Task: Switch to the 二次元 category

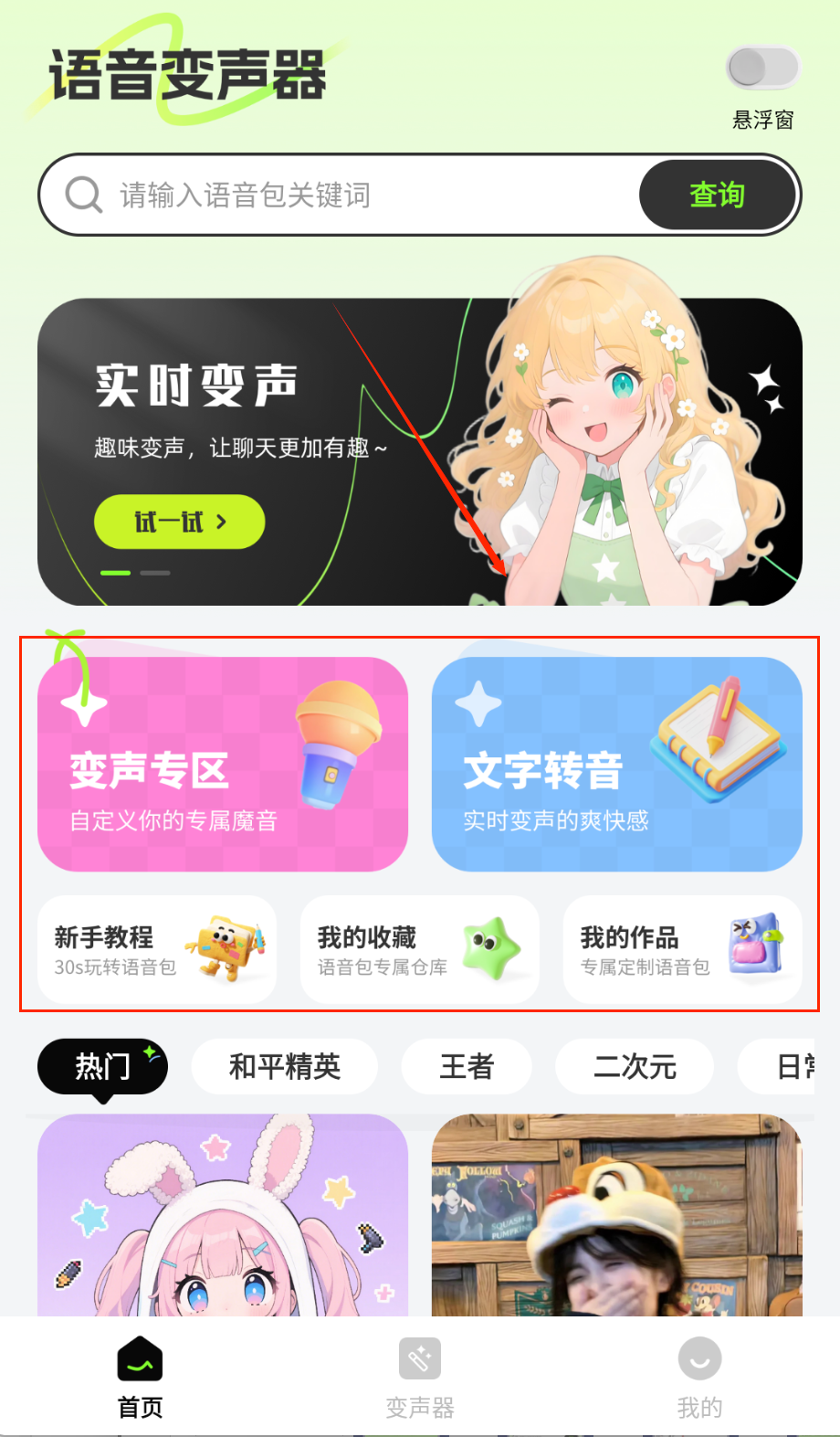Action: click(635, 1066)
